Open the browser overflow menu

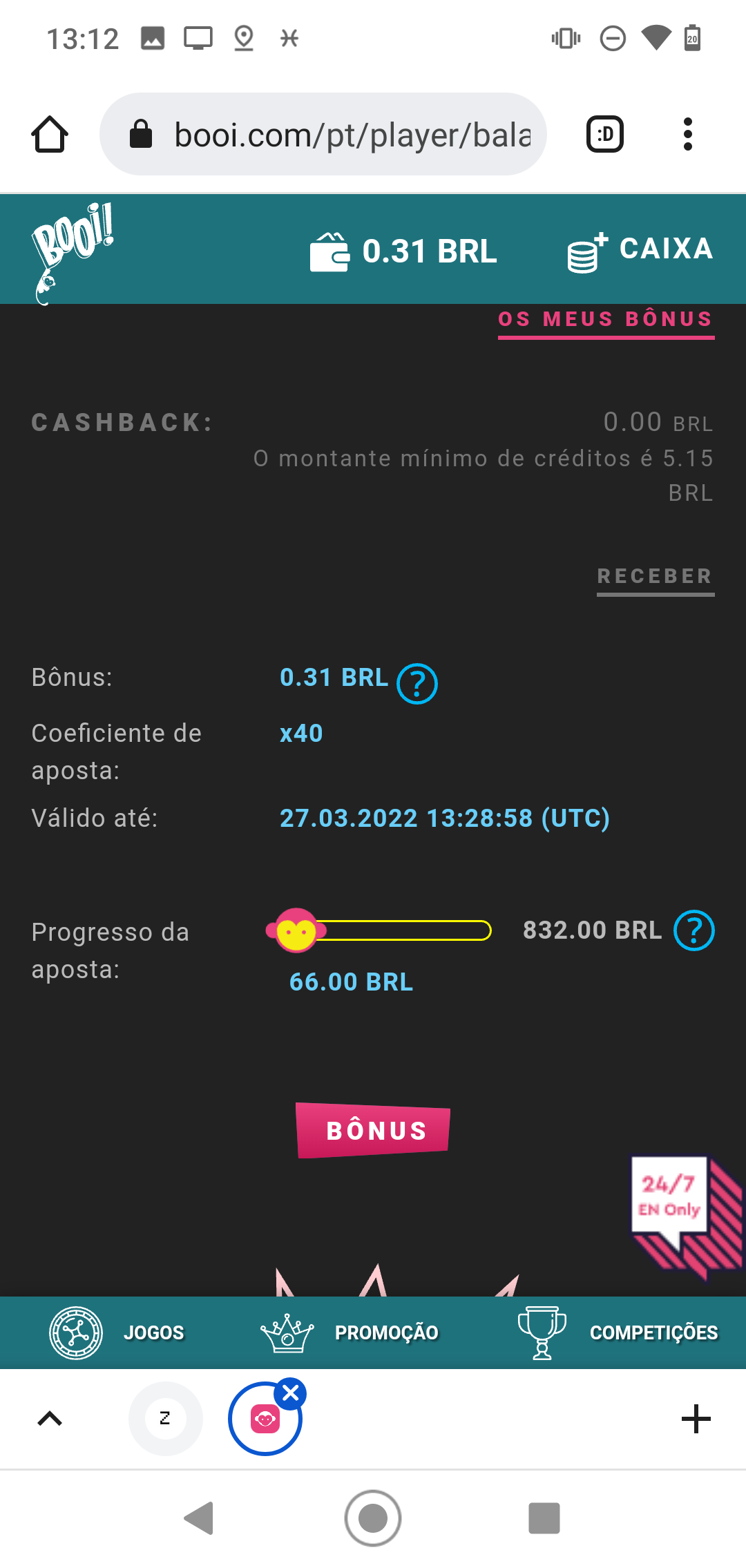point(687,134)
